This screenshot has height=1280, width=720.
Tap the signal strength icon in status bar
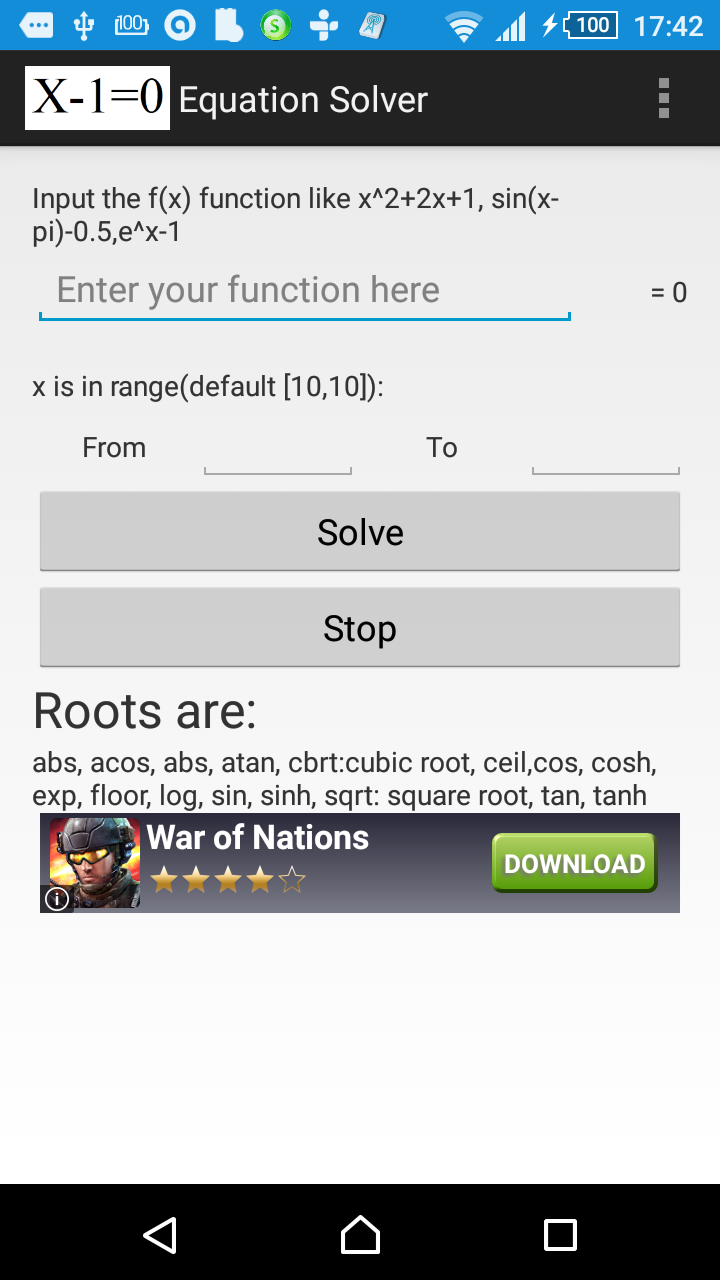click(x=511, y=24)
